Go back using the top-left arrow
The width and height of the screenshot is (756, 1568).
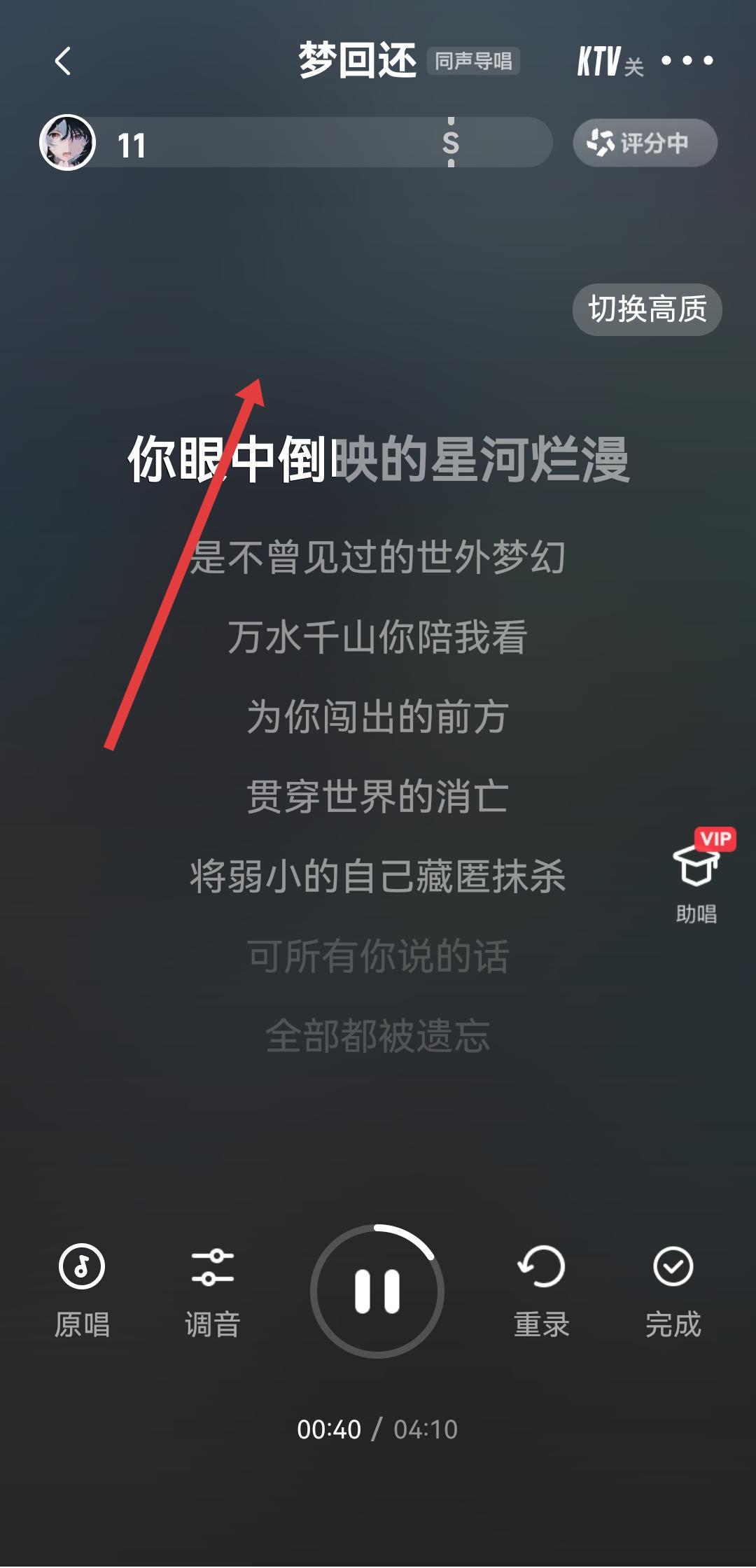(63, 61)
